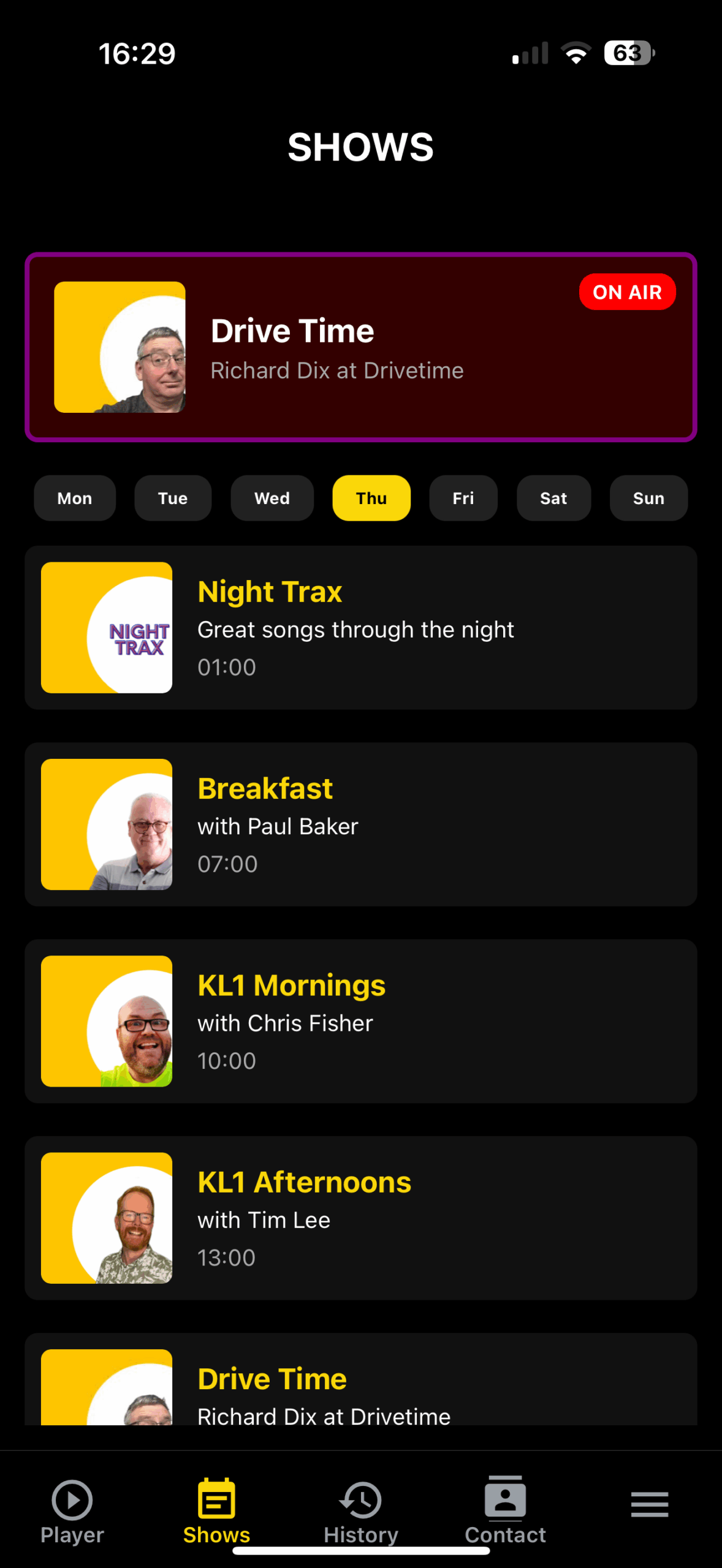Open the Player tab
722x1568 pixels.
[x=72, y=1510]
